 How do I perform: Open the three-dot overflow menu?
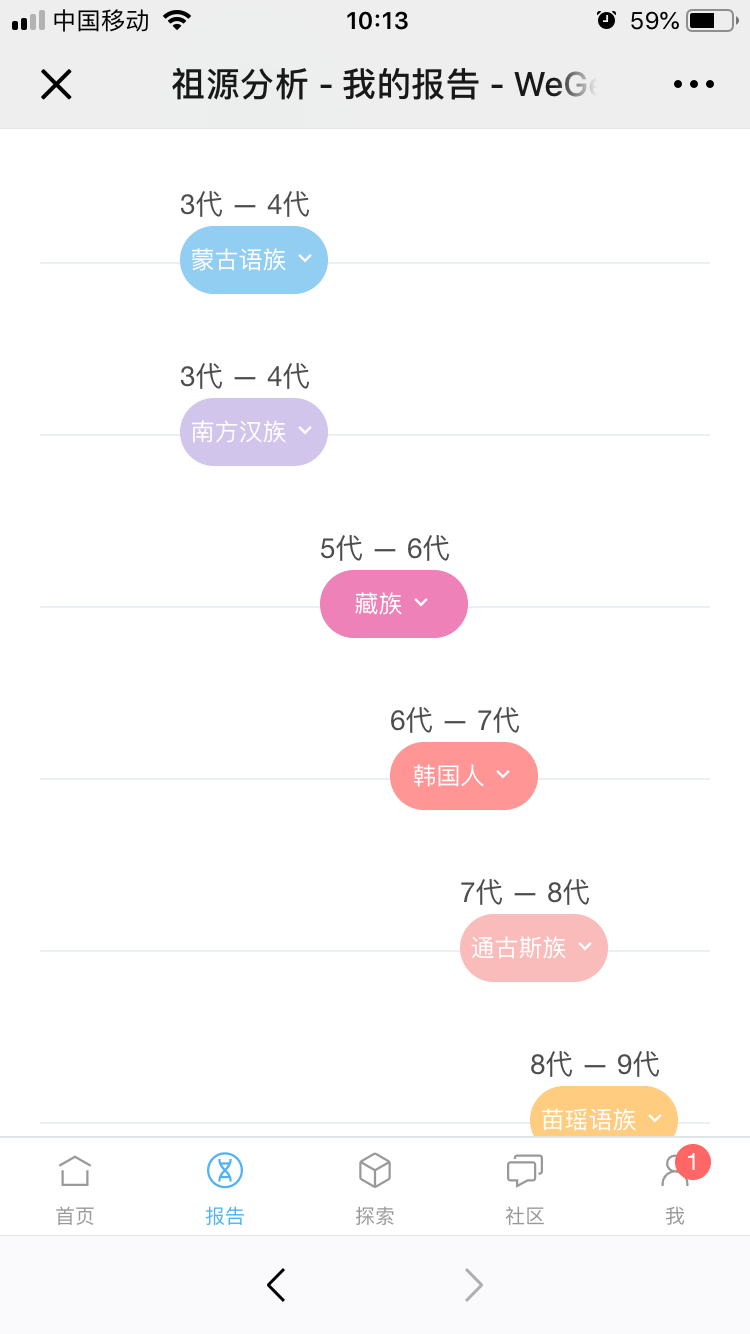tap(694, 85)
